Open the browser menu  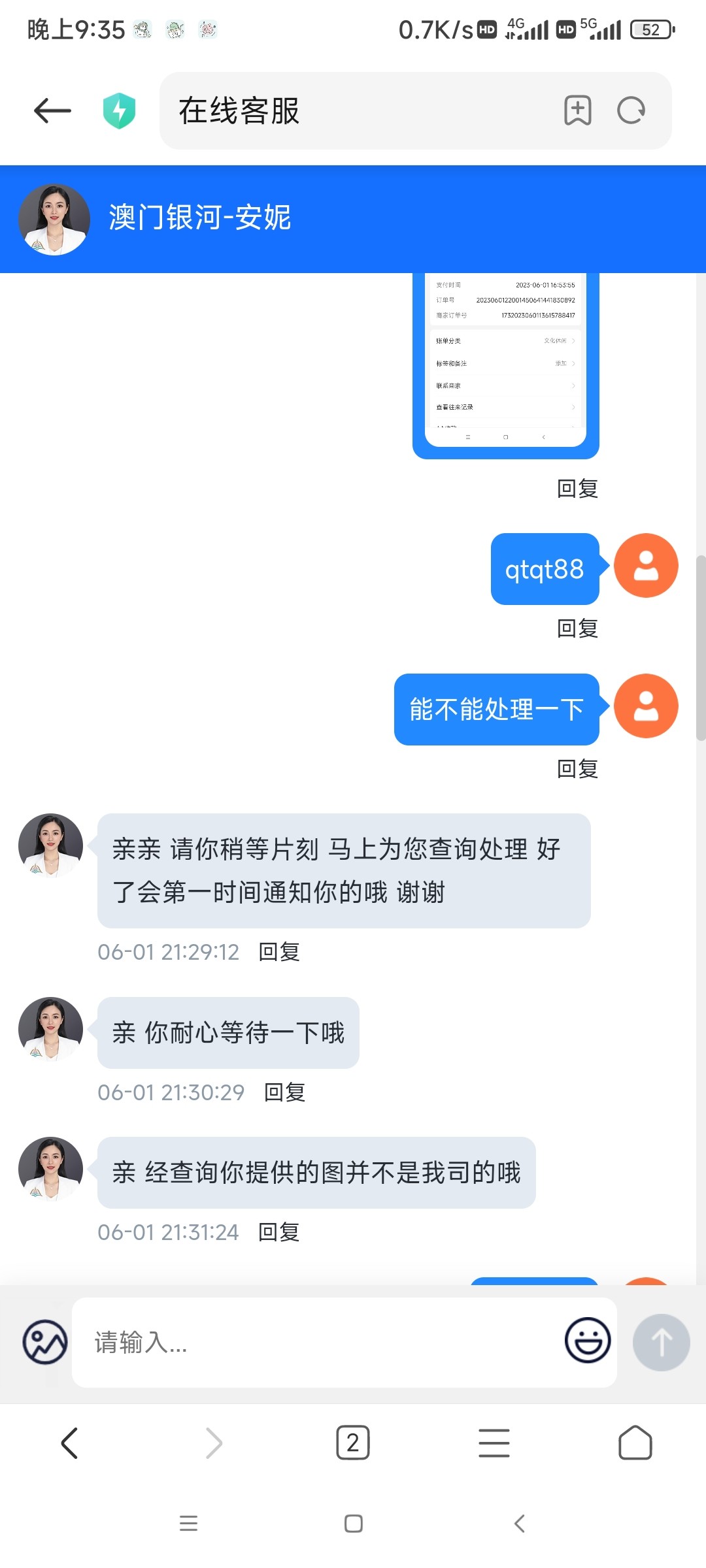pos(494,1443)
